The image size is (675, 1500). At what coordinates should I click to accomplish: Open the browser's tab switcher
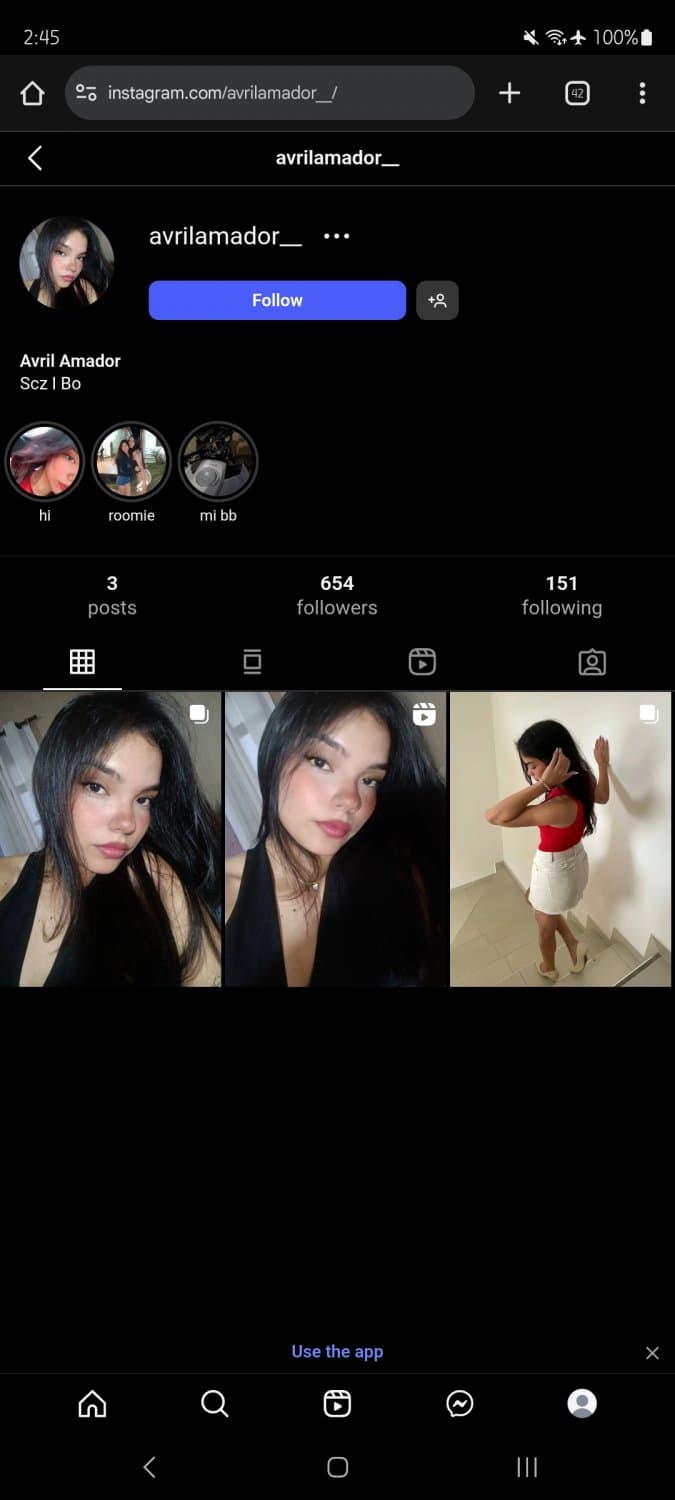coord(577,93)
